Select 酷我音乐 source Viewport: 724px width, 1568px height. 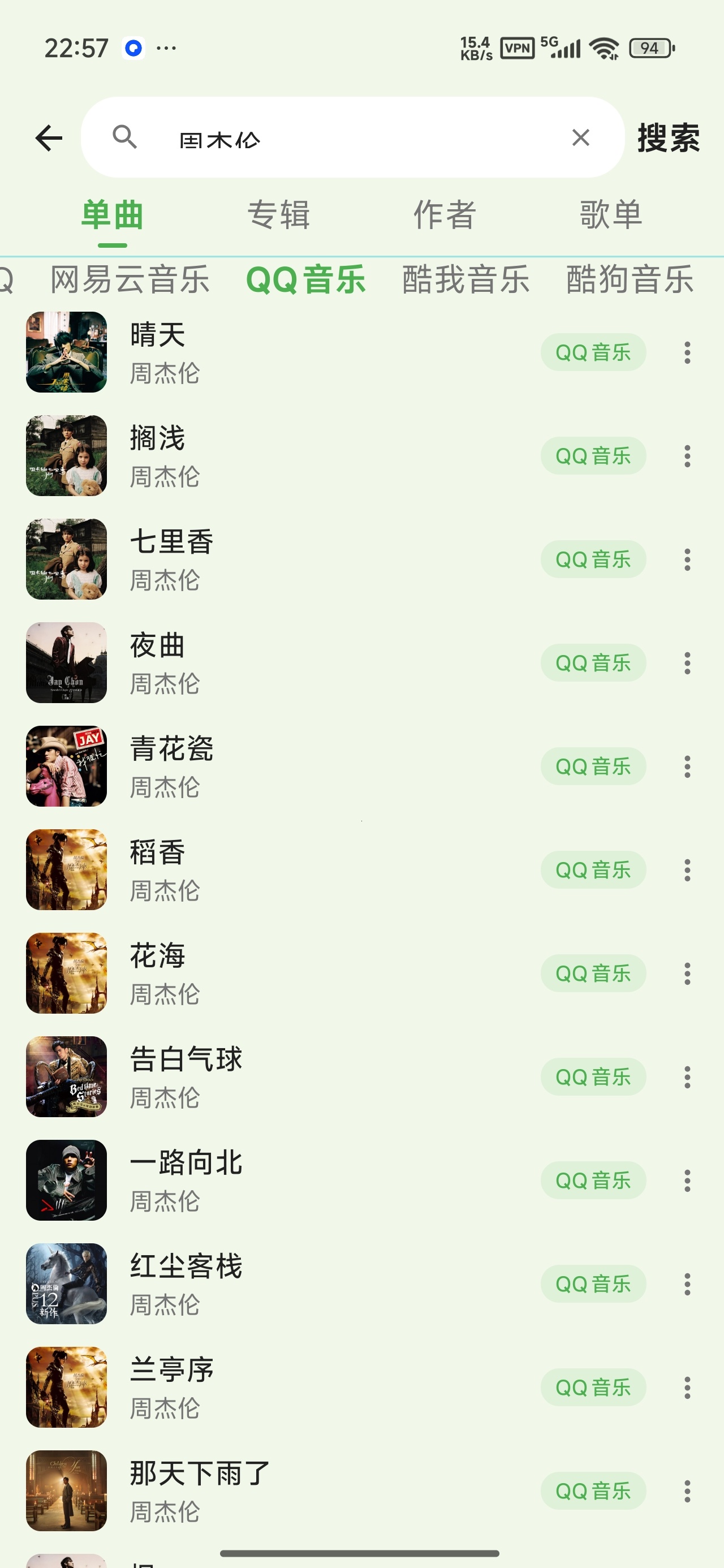tap(466, 280)
